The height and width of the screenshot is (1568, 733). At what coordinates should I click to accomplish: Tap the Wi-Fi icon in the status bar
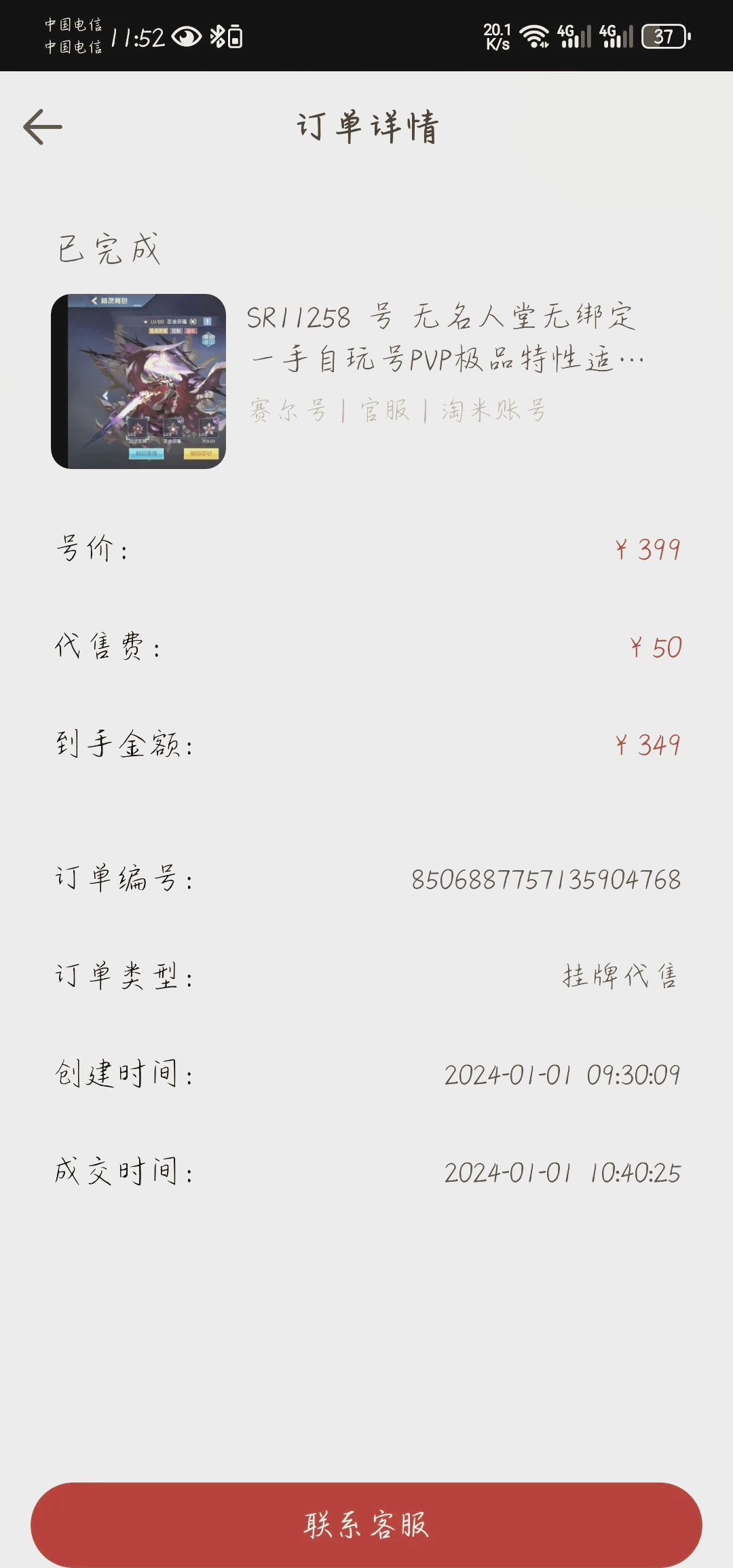click(x=535, y=34)
